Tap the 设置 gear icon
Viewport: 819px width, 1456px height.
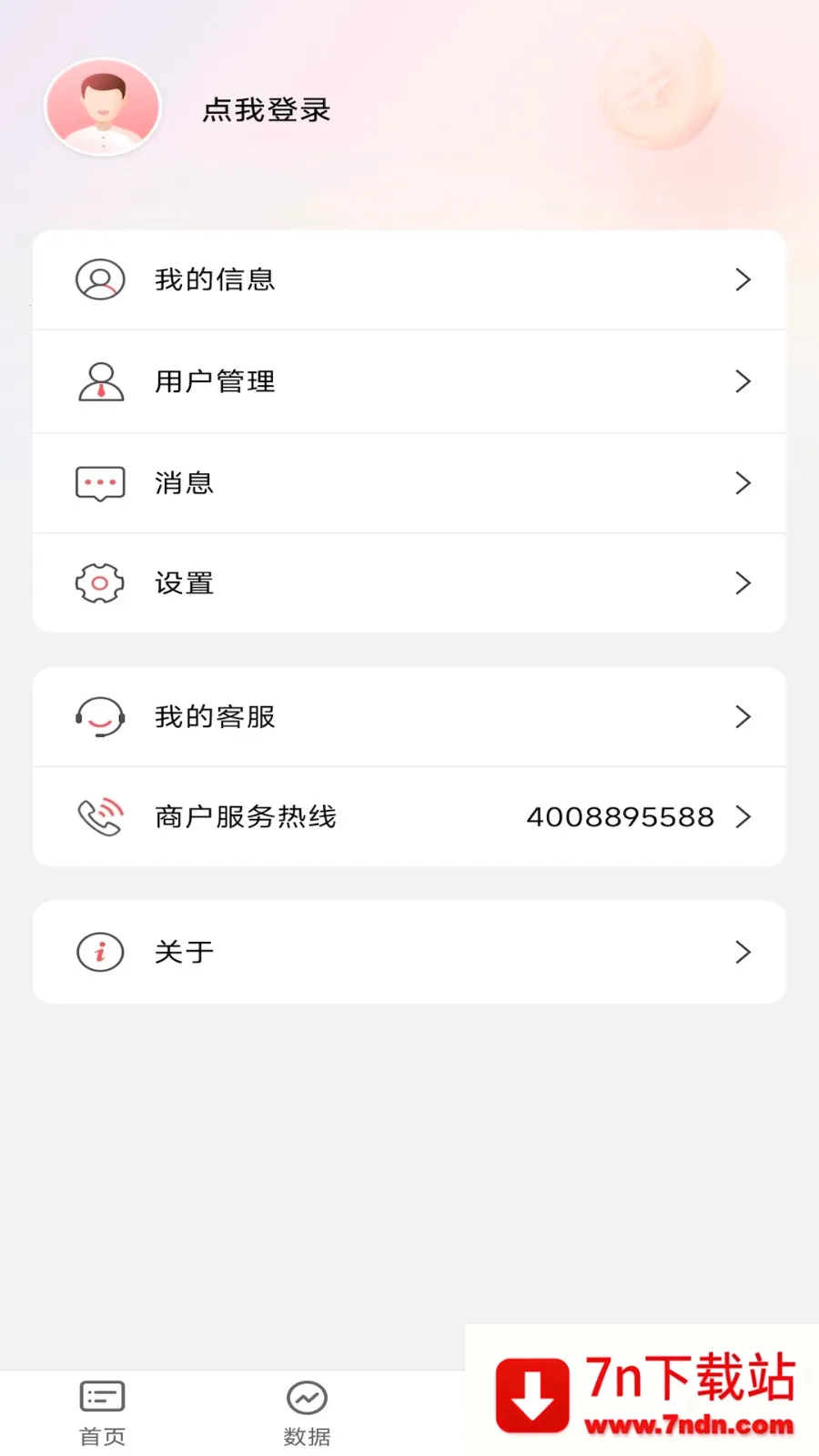98,582
